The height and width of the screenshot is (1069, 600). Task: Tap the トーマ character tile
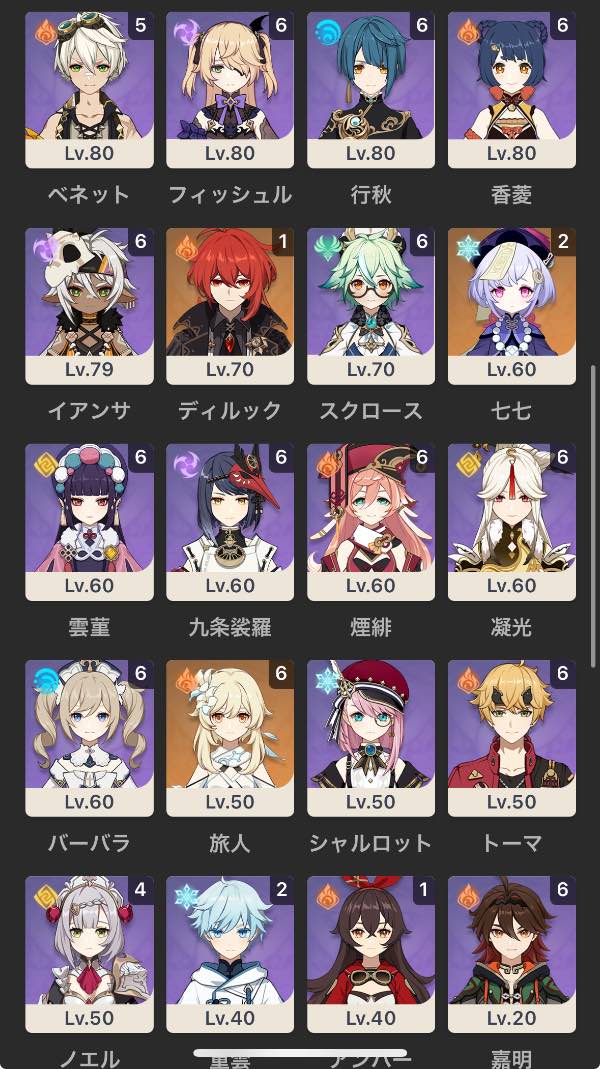[x=512, y=737]
